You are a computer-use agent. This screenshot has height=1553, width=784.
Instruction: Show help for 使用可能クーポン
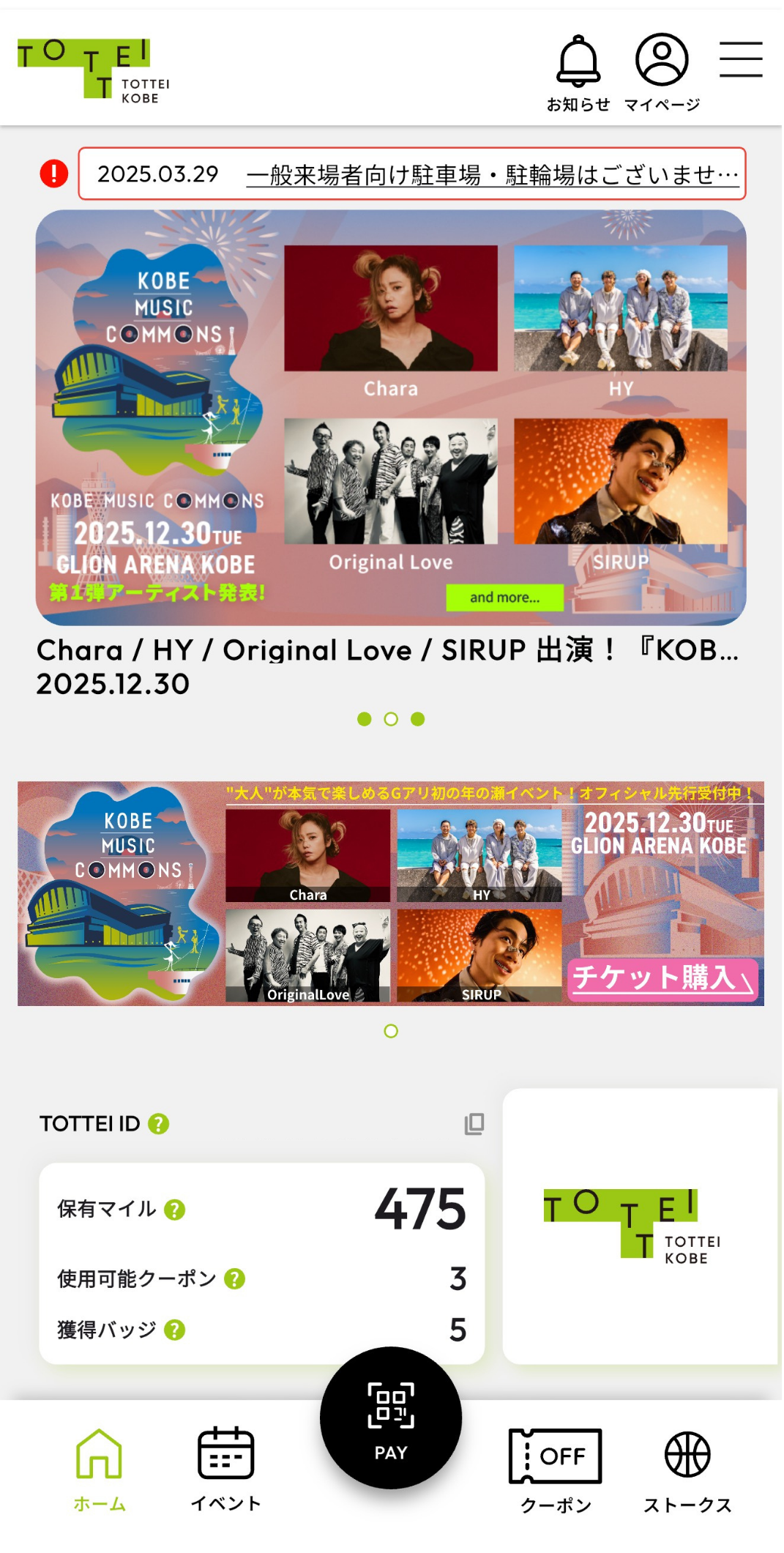click(x=234, y=1279)
